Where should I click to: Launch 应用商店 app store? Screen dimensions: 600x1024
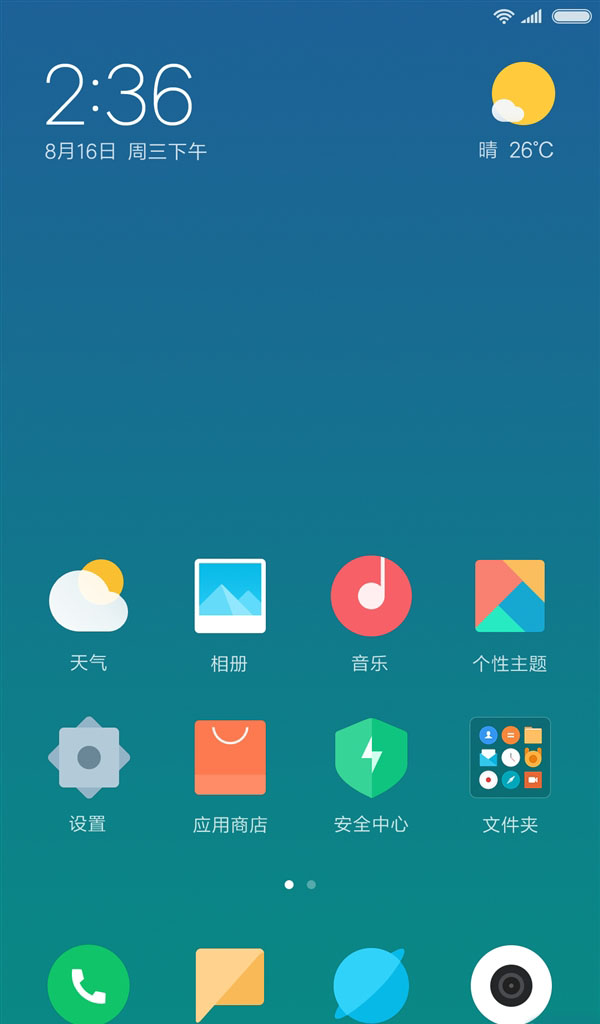[230, 758]
